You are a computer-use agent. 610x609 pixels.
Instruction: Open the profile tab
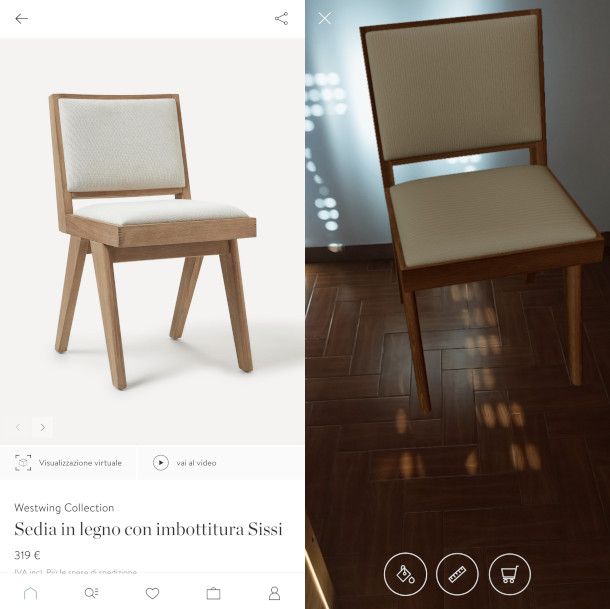click(x=274, y=593)
